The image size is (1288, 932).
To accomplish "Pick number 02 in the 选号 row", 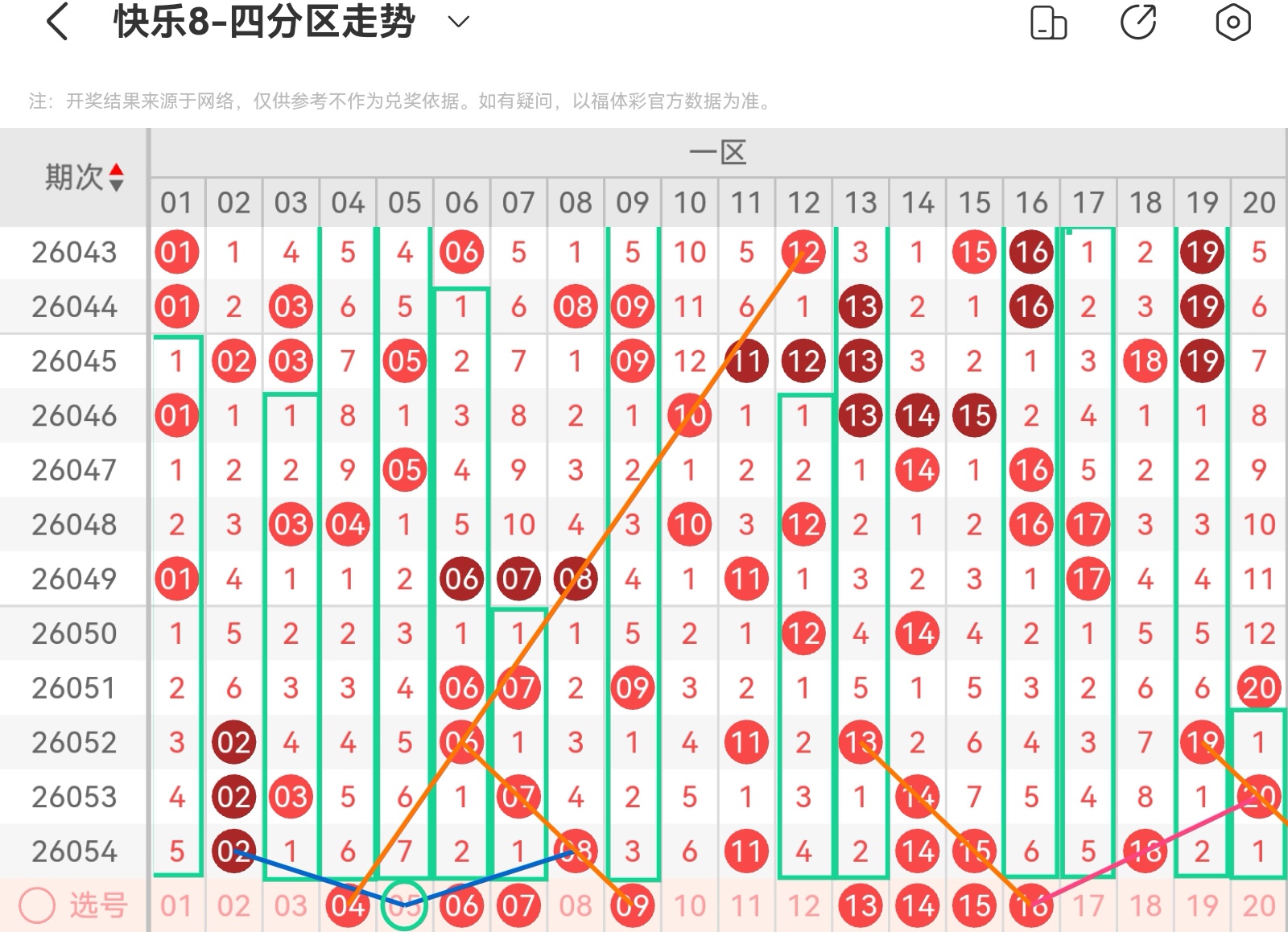I will [233, 906].
